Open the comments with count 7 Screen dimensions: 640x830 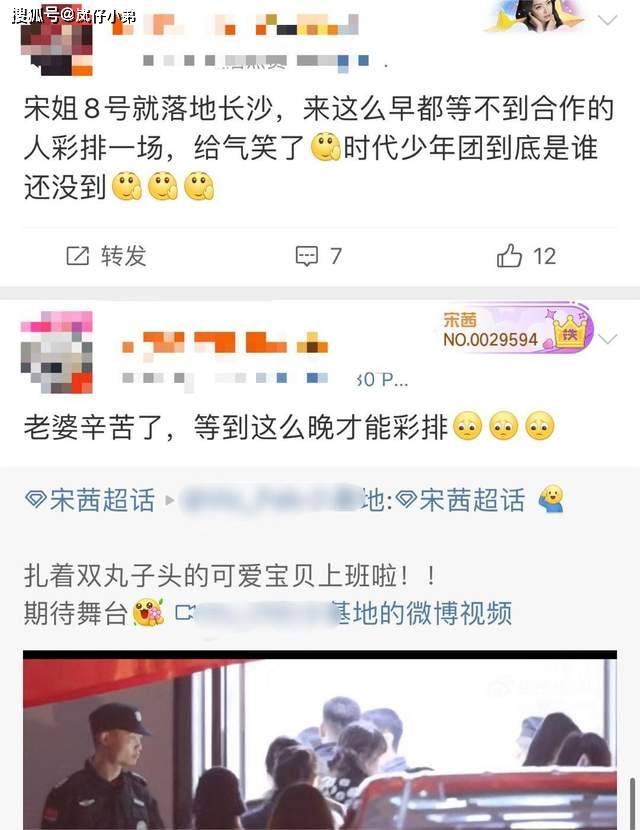319,256
